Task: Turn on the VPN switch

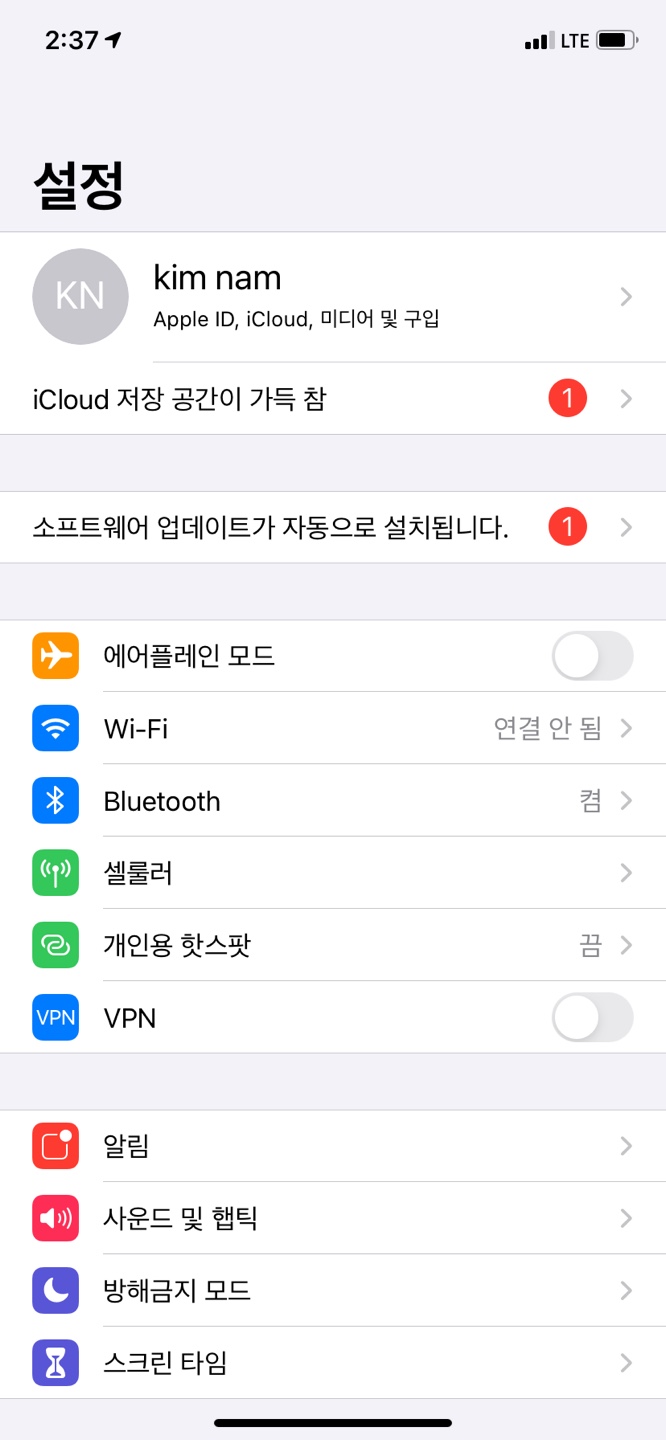Action: click(x=592, y=1018)
